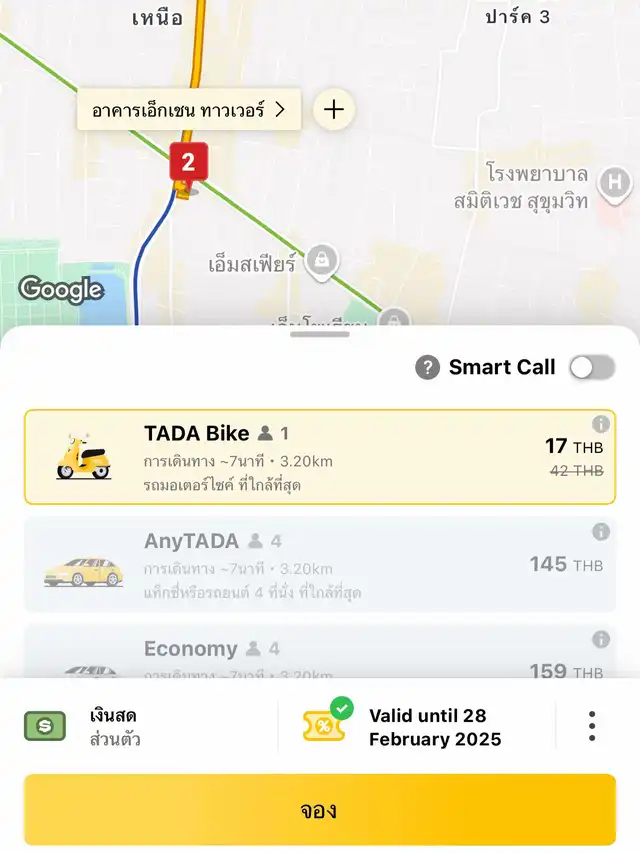
Task: Add a stop with the plus button
Action: coord(334,109)
